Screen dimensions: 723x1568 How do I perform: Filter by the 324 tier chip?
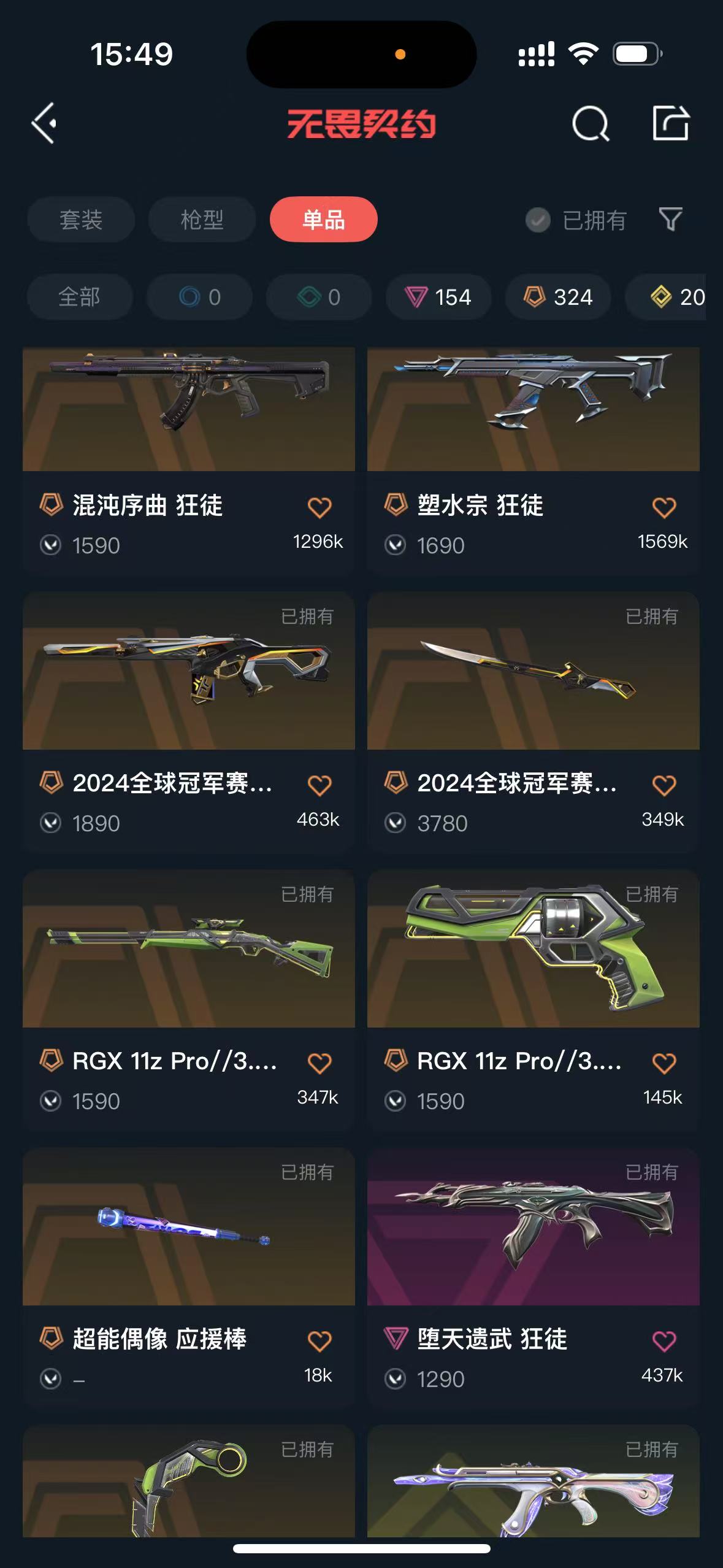pos(558,297)
